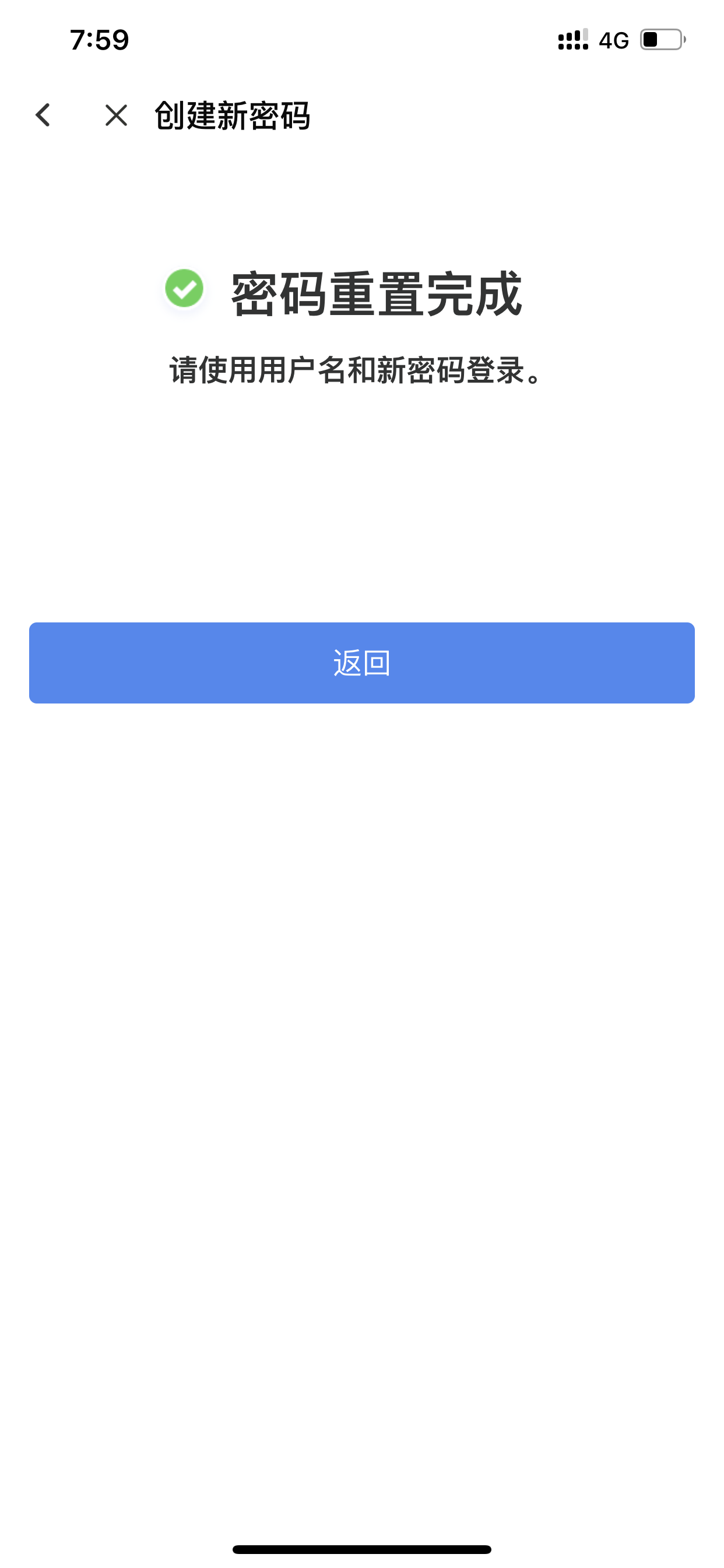
Task: Go back using the top-left arrow
Action: pyautogui.click(x=43, y=114)
